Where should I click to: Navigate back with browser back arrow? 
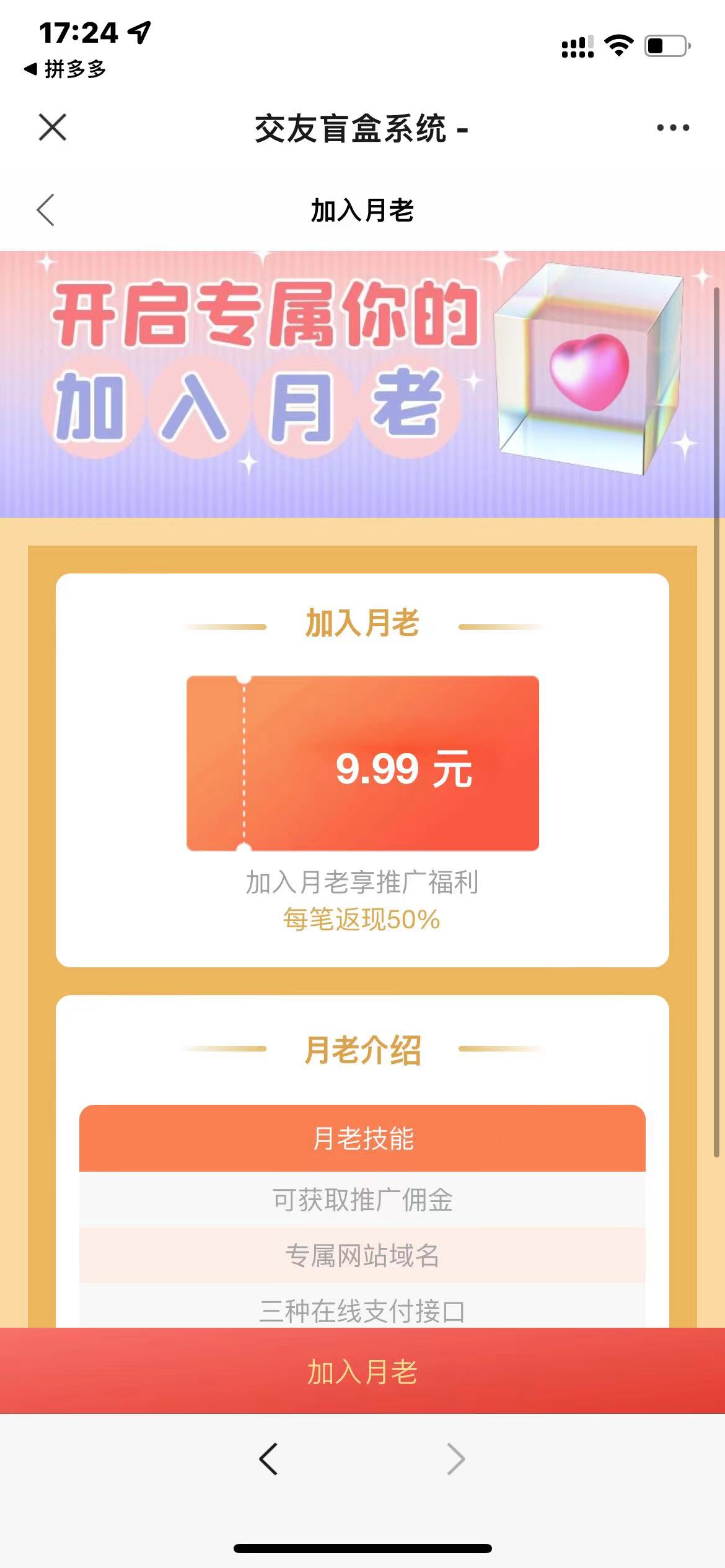(x=268, y=1458)
